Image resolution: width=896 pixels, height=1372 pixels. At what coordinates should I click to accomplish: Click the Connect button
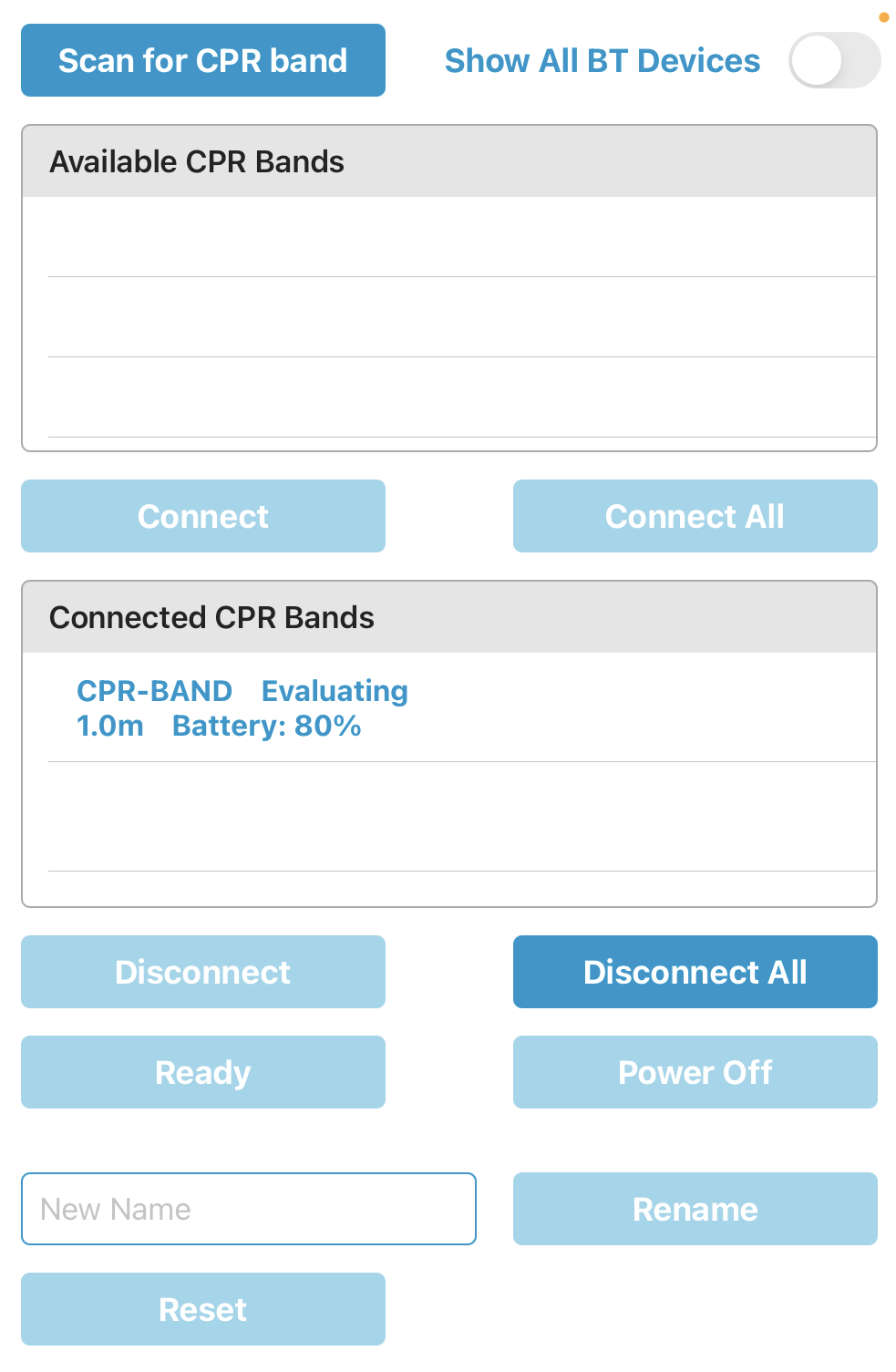point(202,516)
